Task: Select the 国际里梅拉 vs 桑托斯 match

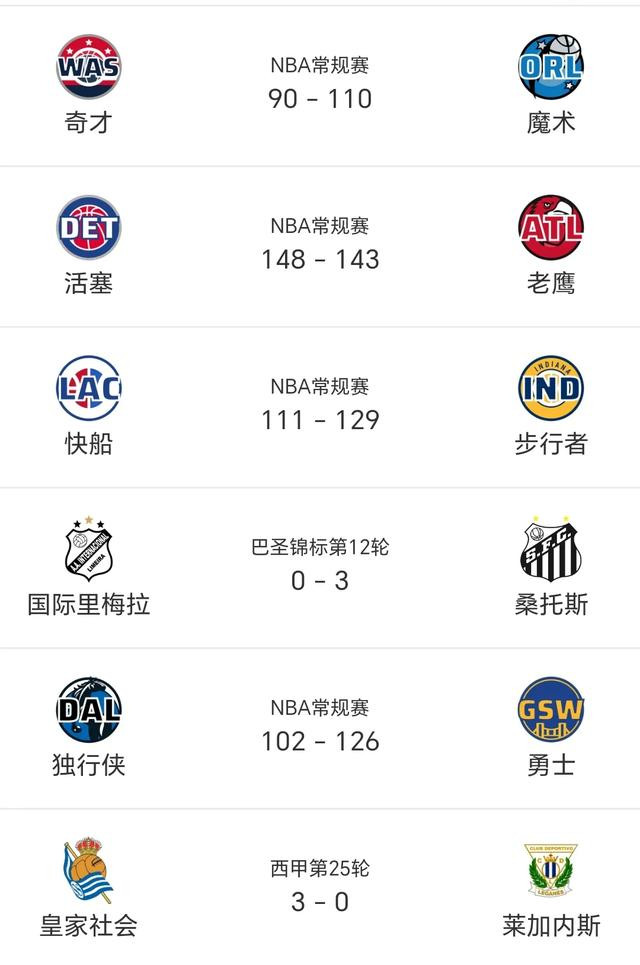Action: (320, 568)
